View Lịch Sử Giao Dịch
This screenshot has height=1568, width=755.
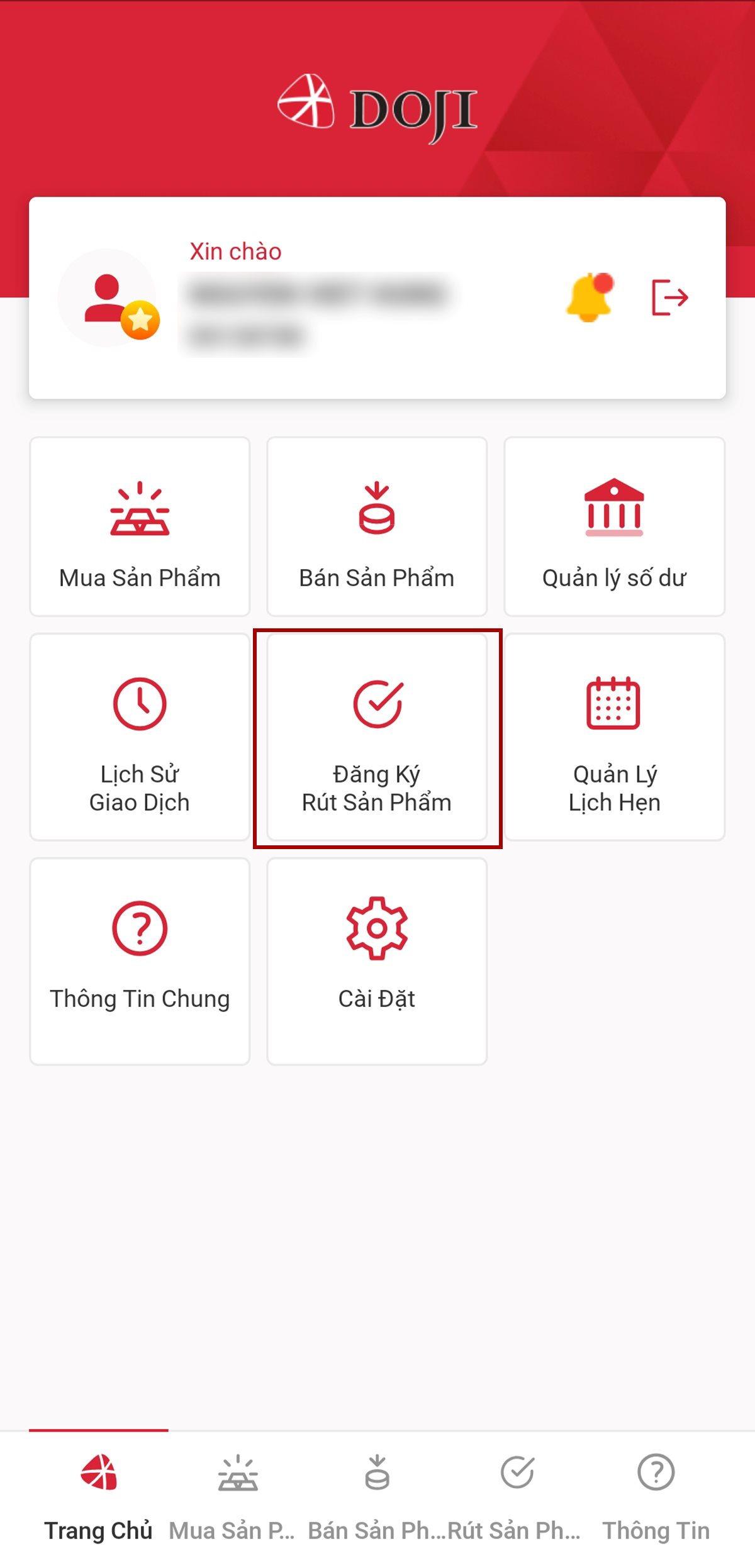pos(140,737)
